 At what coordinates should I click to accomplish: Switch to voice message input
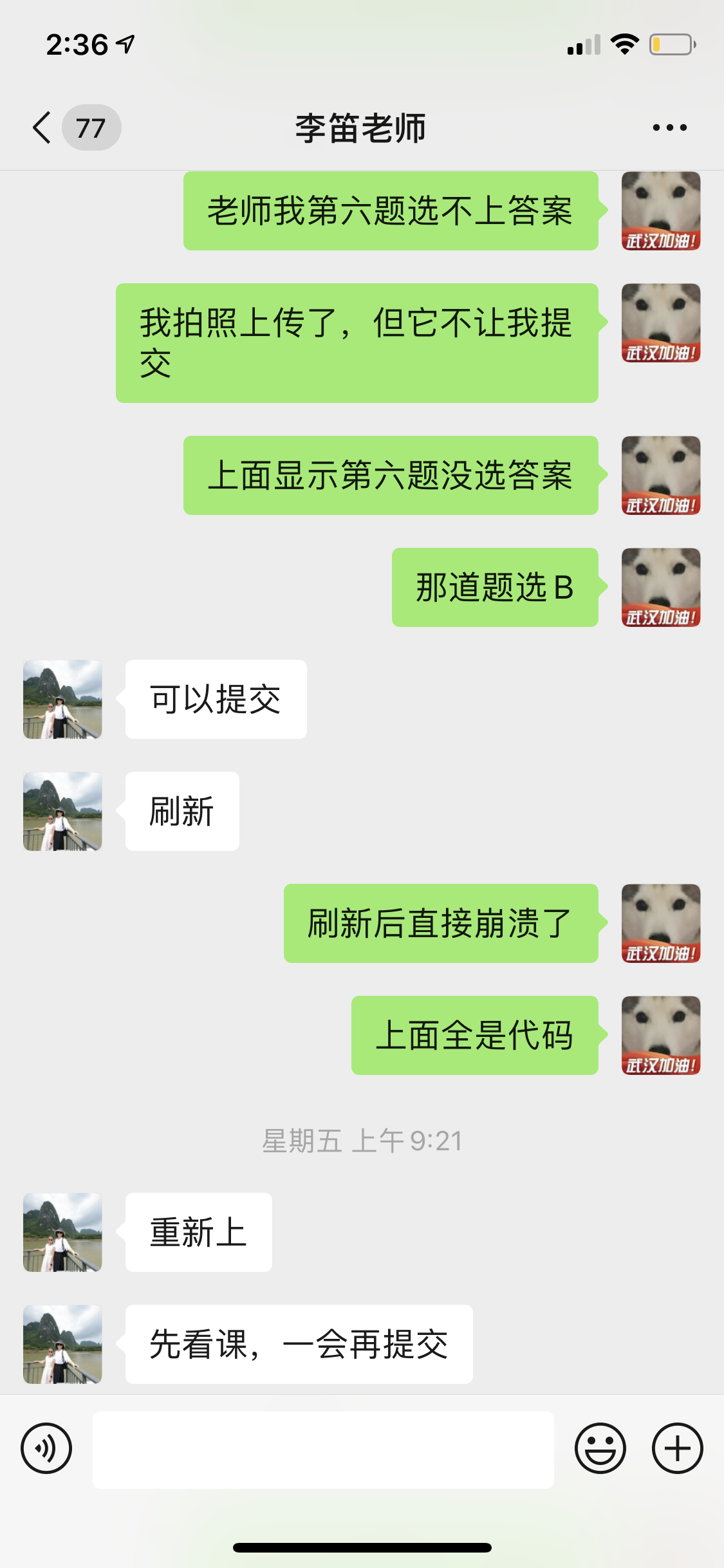(46, 1449)
